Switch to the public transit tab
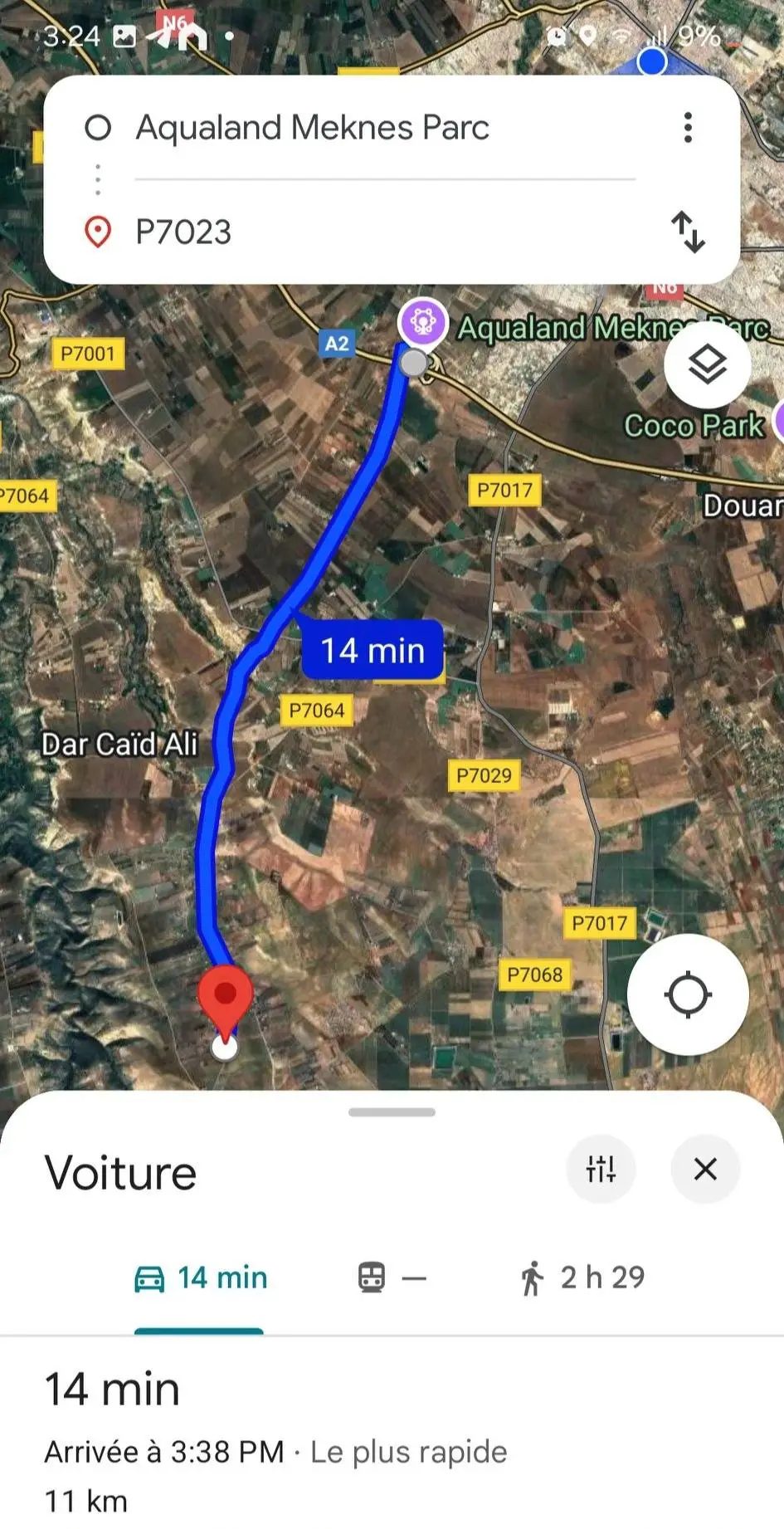 point(392,1277)
